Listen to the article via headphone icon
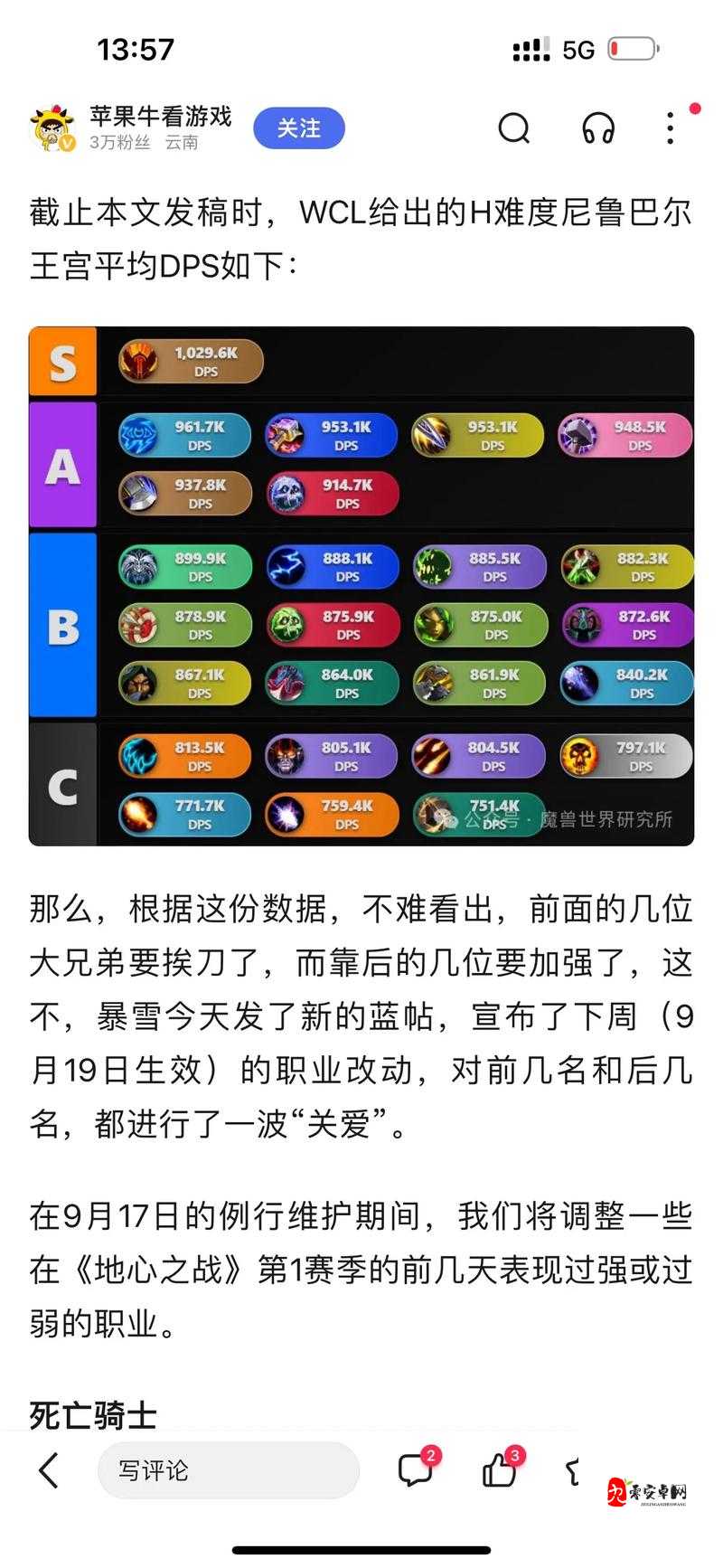The image size is (723, 1568). click(598, 128)
